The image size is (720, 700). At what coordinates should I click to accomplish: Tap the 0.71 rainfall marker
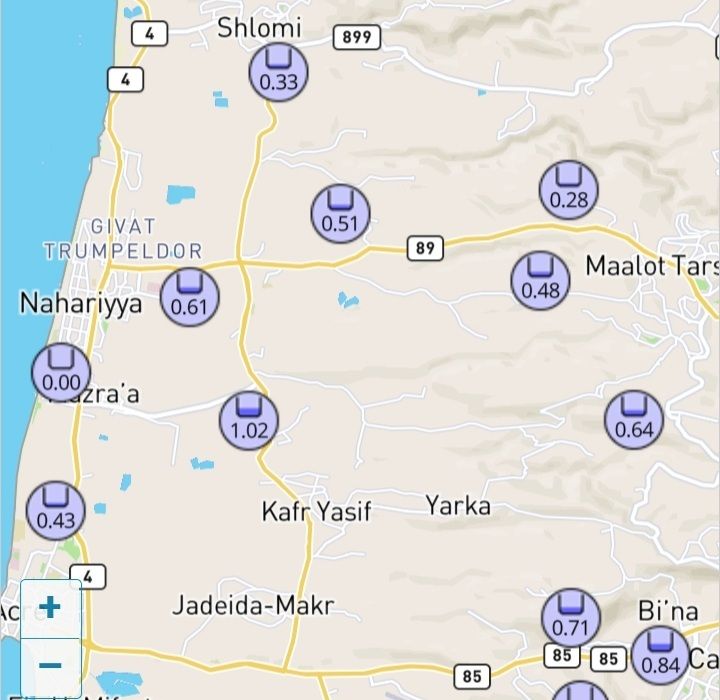[x=571, y=618]
